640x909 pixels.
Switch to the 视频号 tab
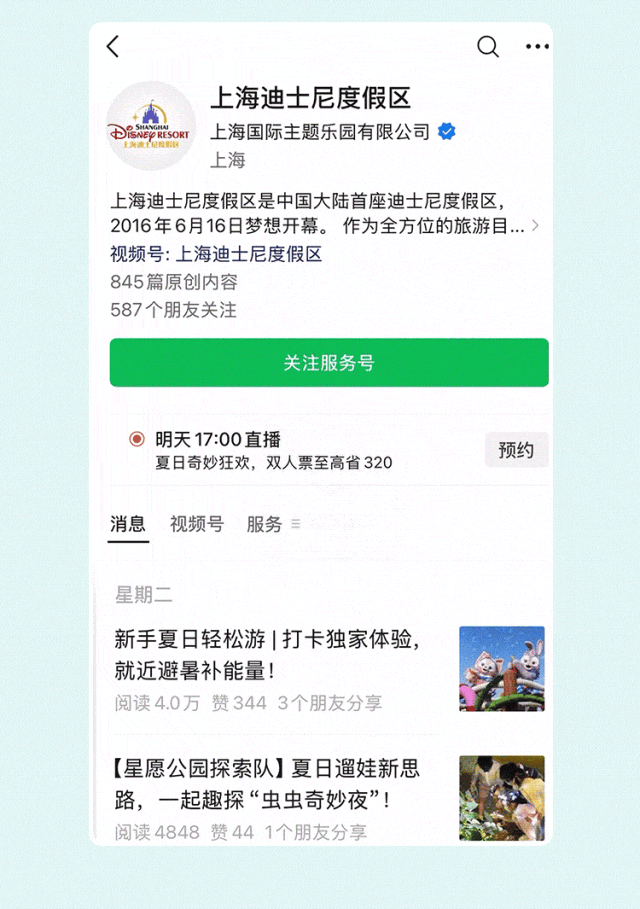point(197,524)
